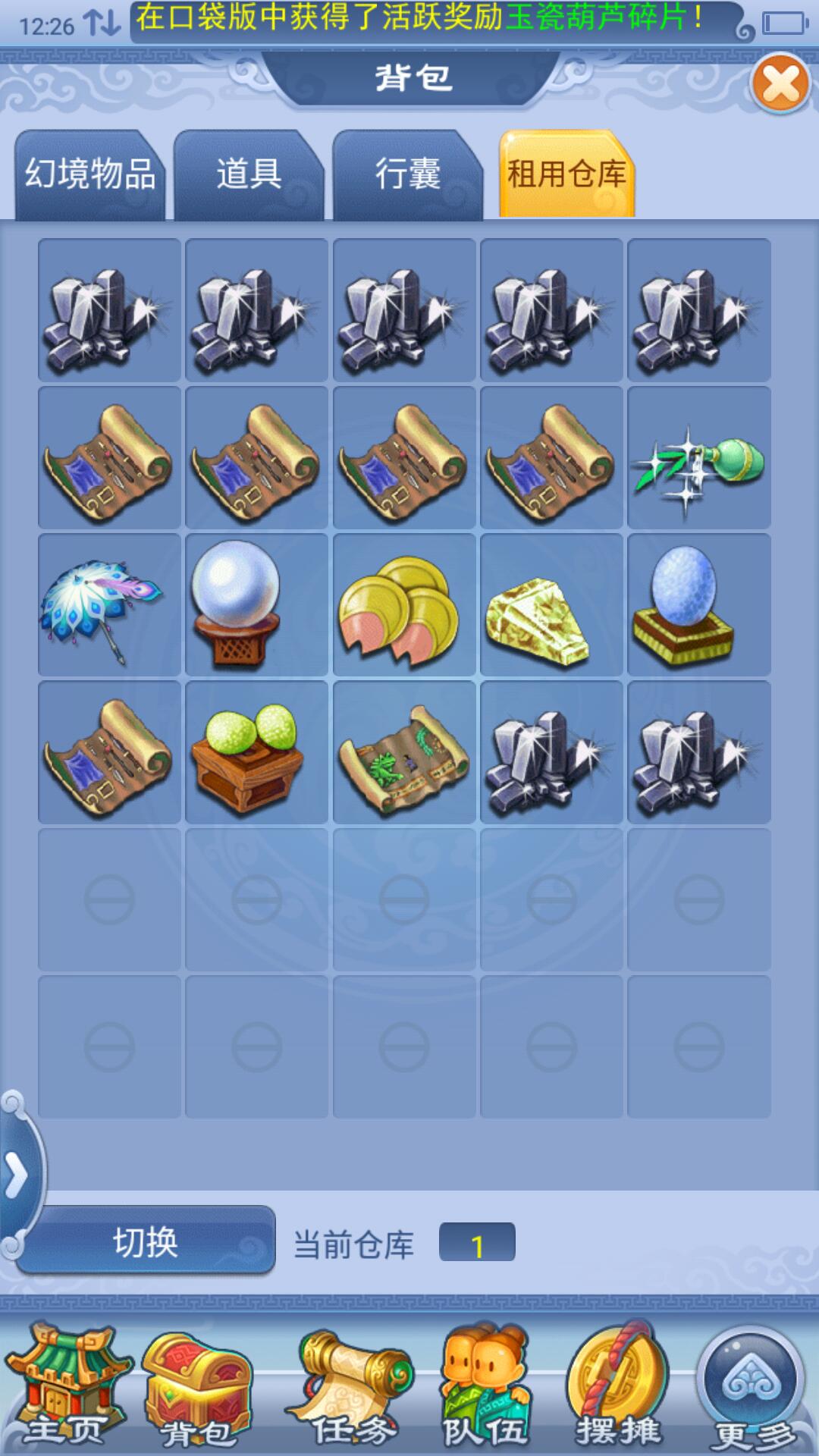Go to 主页 in bottom bar
The height and width of the screenshot is (1456, 819).
click(x=66, y=1386)
